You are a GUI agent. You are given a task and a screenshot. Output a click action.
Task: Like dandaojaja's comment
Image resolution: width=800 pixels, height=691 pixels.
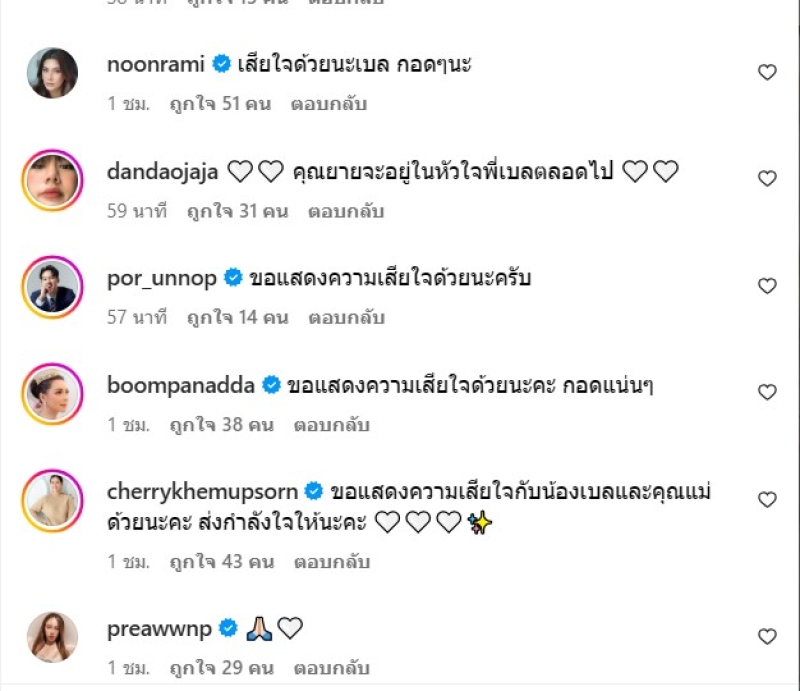click(x=767, y=179)
